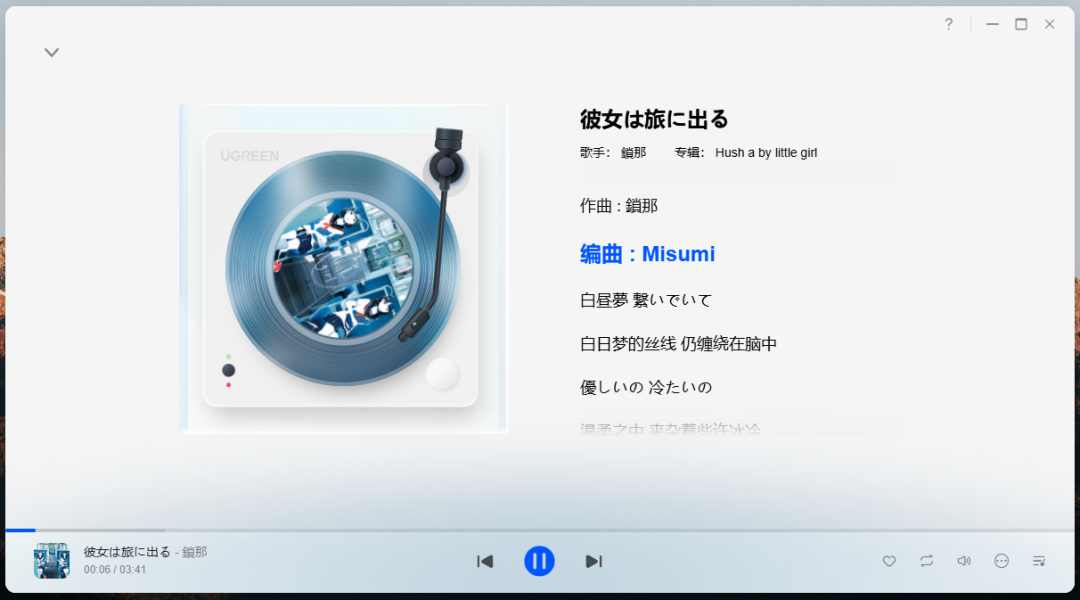Tap the album thumbnail in bottom bar
Screen dimensions: 1080x600
click(x=51, y=561)
